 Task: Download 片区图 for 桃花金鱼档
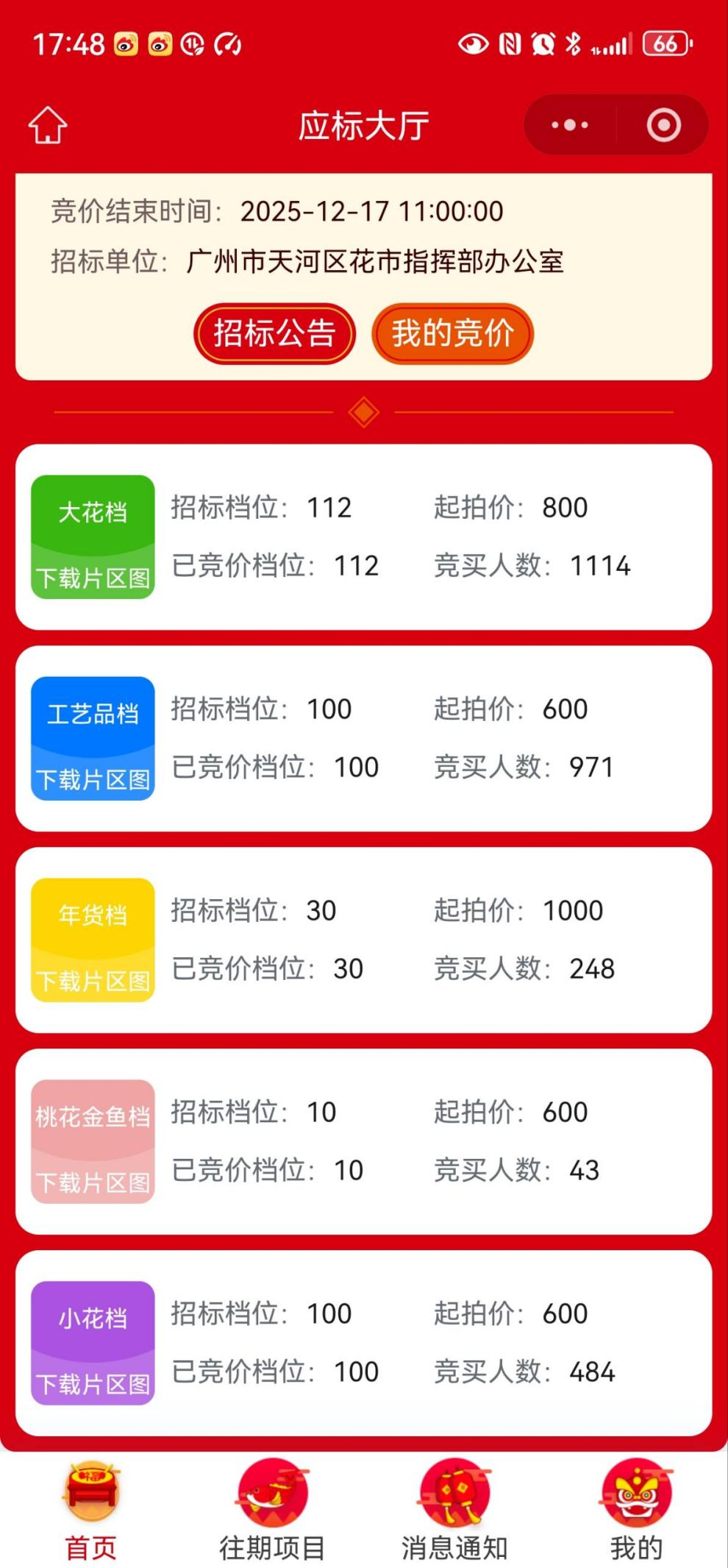pos(93,1182)
